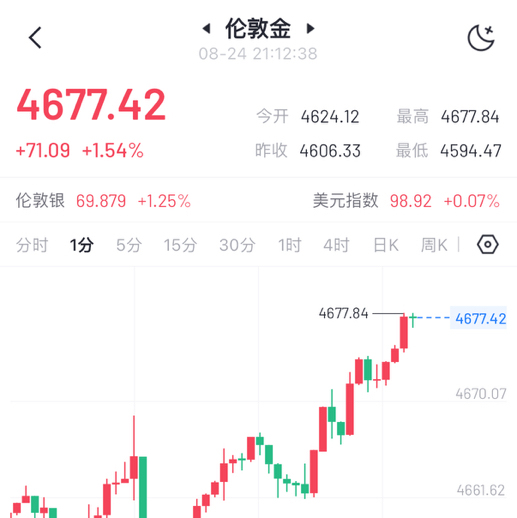Open chart settings hexagon icon
The image size is (517, 518).
point(488,245)
